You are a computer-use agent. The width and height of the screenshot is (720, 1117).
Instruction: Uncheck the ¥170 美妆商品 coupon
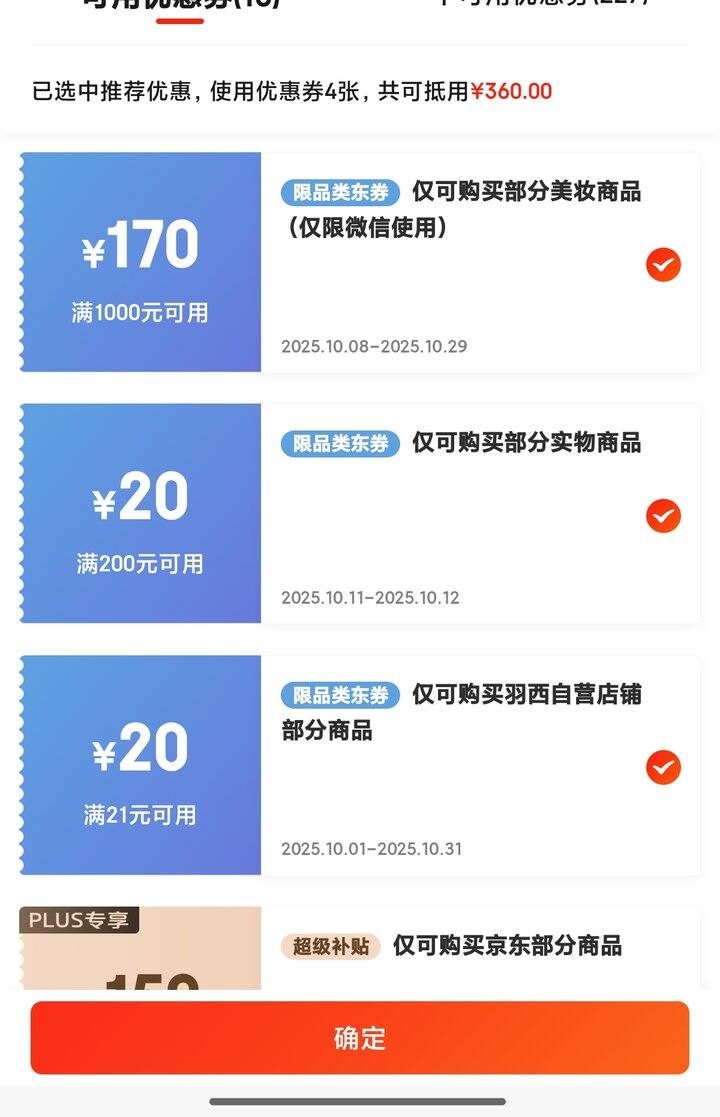(x=663, y=265)
